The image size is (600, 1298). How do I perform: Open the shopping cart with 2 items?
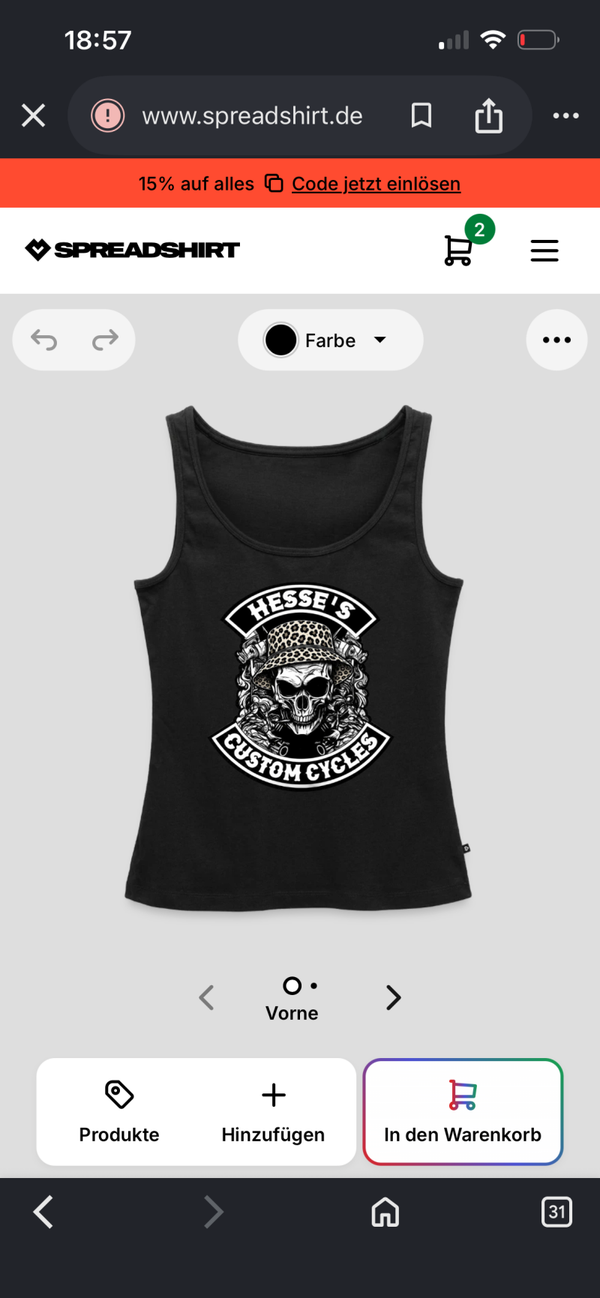pyautogui.click(x=458, y=250)
